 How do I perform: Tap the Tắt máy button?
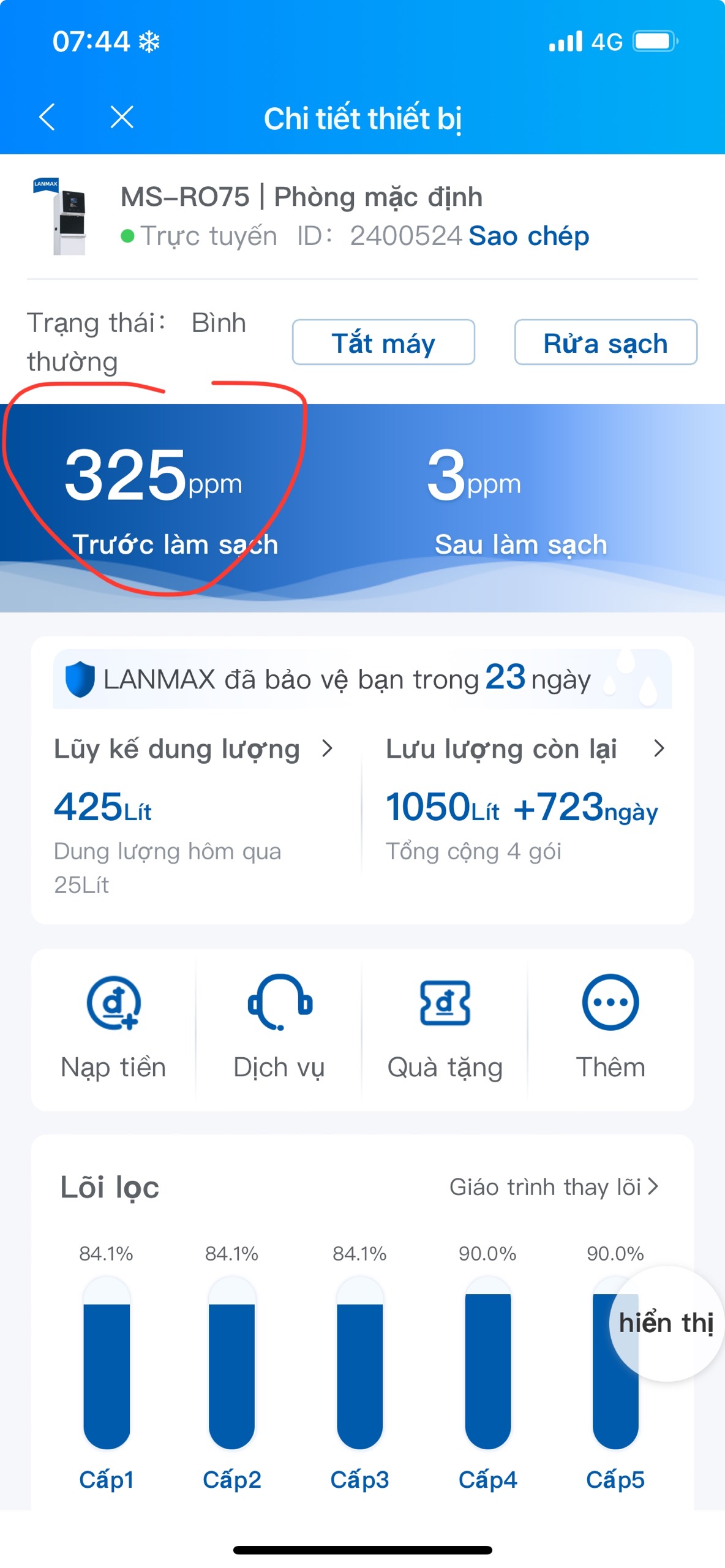click(x=383, y=342)
